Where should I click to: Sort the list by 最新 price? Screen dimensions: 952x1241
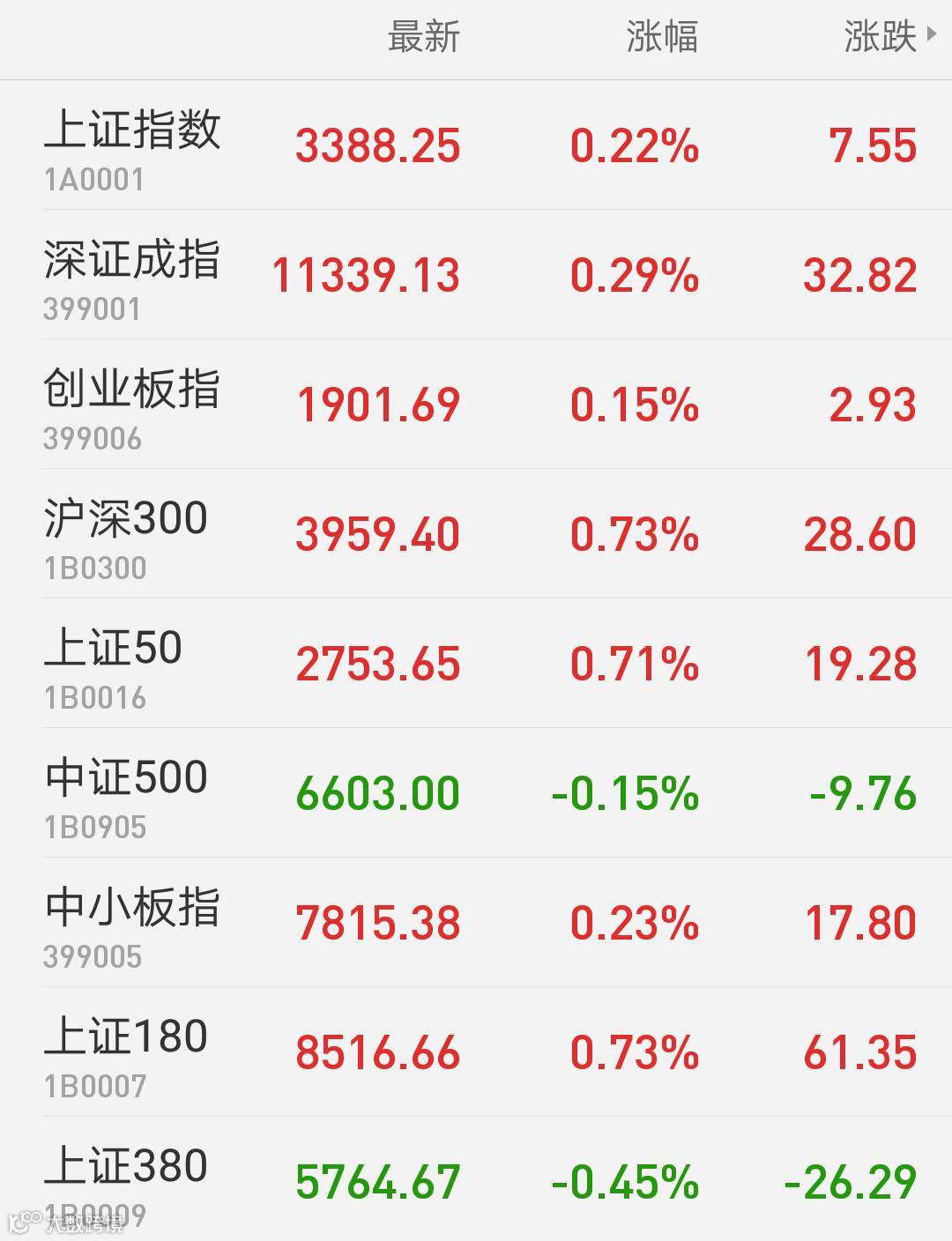coord(424,38)
